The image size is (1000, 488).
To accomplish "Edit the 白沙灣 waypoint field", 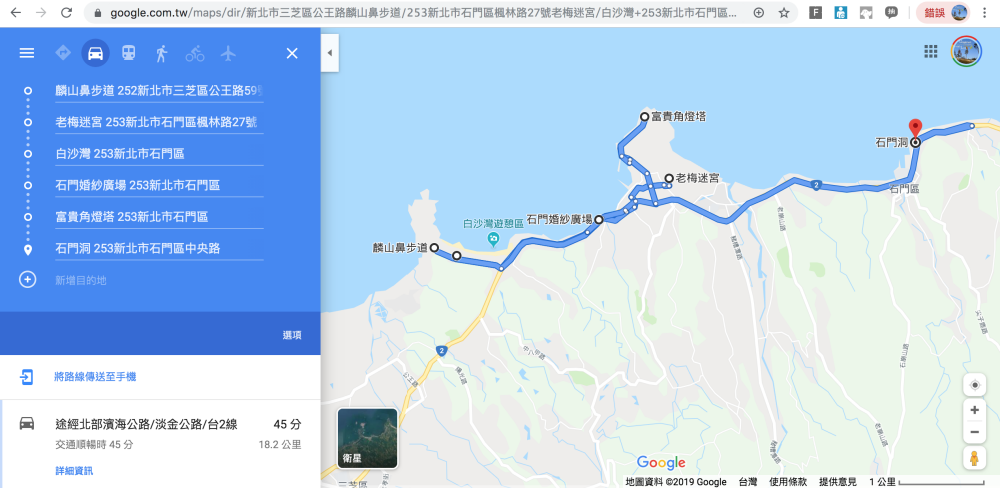I will [x=159, y=154].
